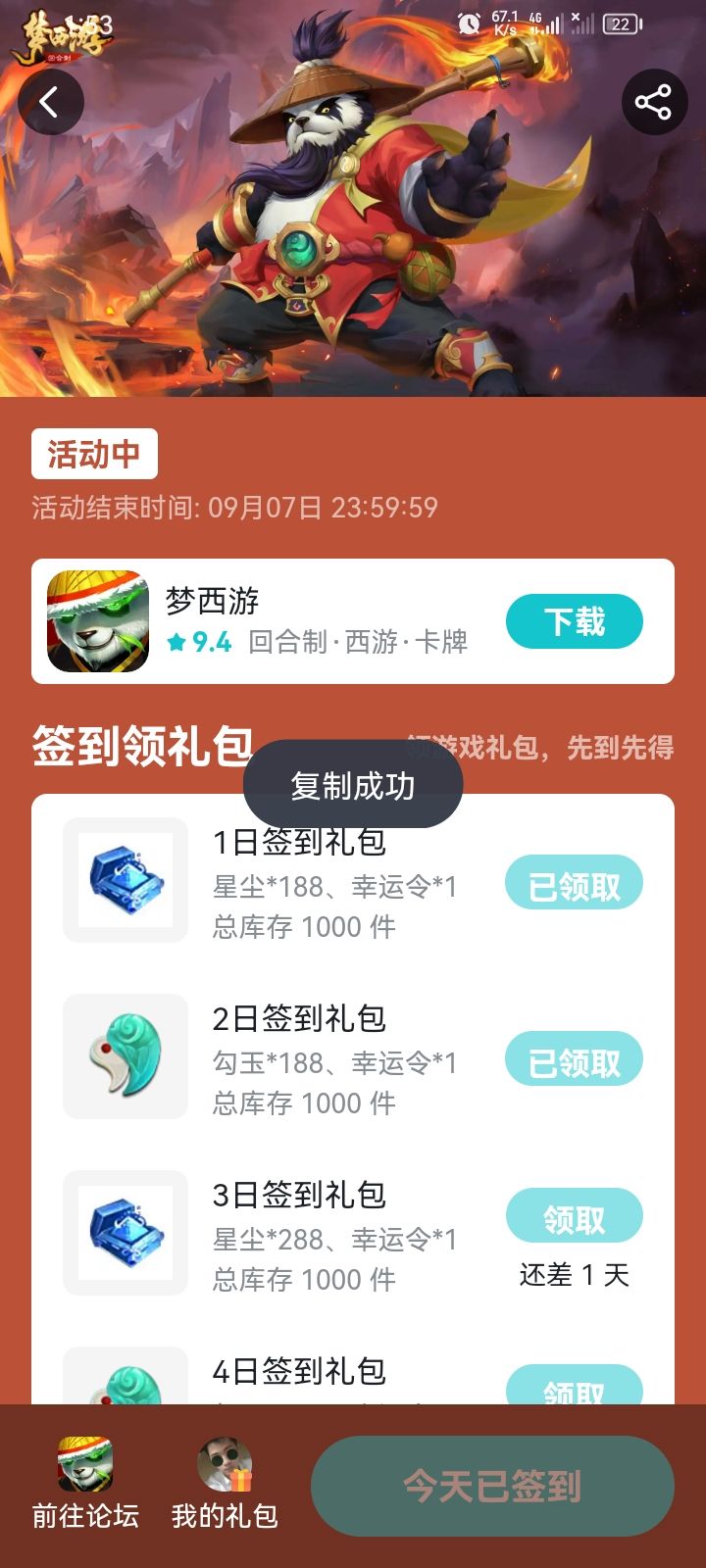The height and width of the screenshot is (1568, 706).
Task: Tap the 今天已签到 bar at bottom
Action: coord(490,1486)
